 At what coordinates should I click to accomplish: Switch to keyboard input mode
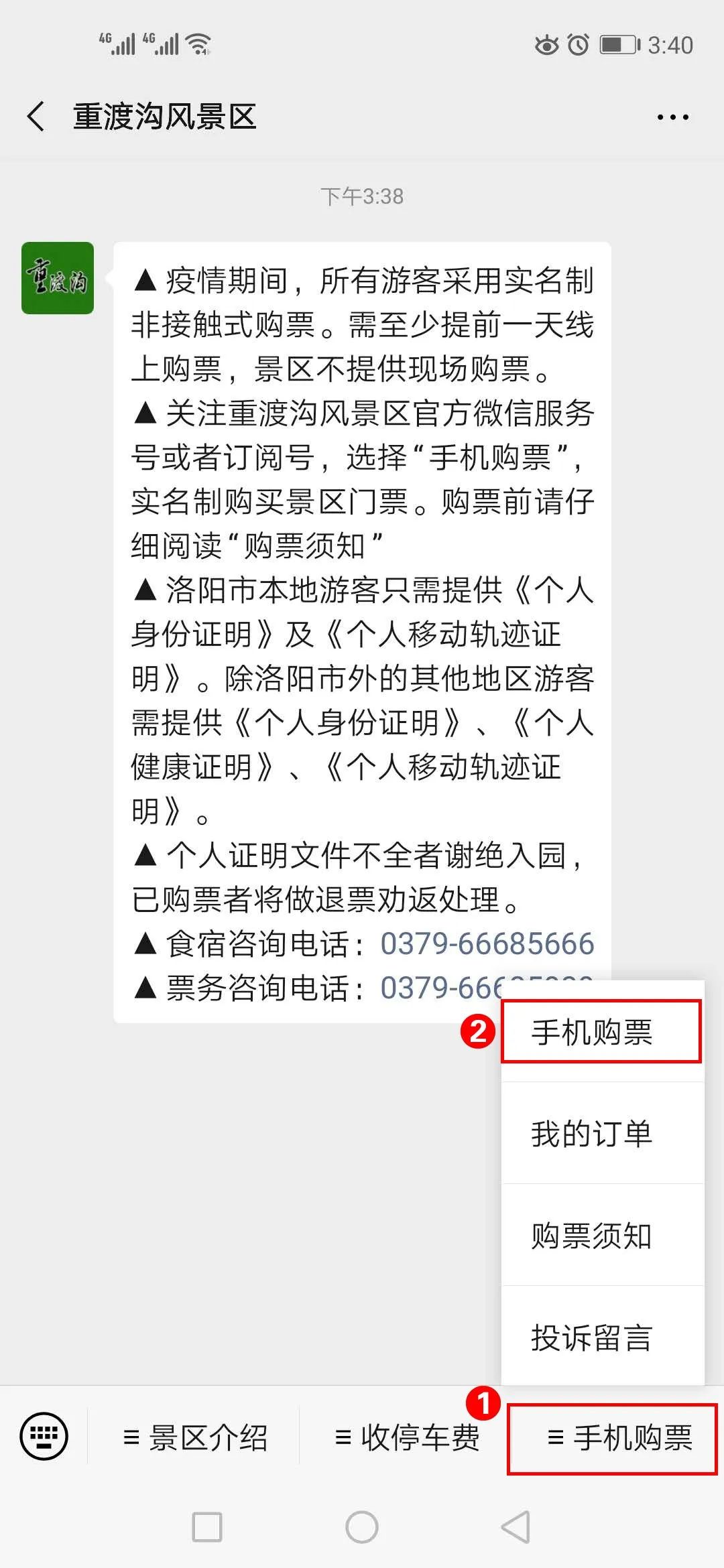(x=44, y=1436)
